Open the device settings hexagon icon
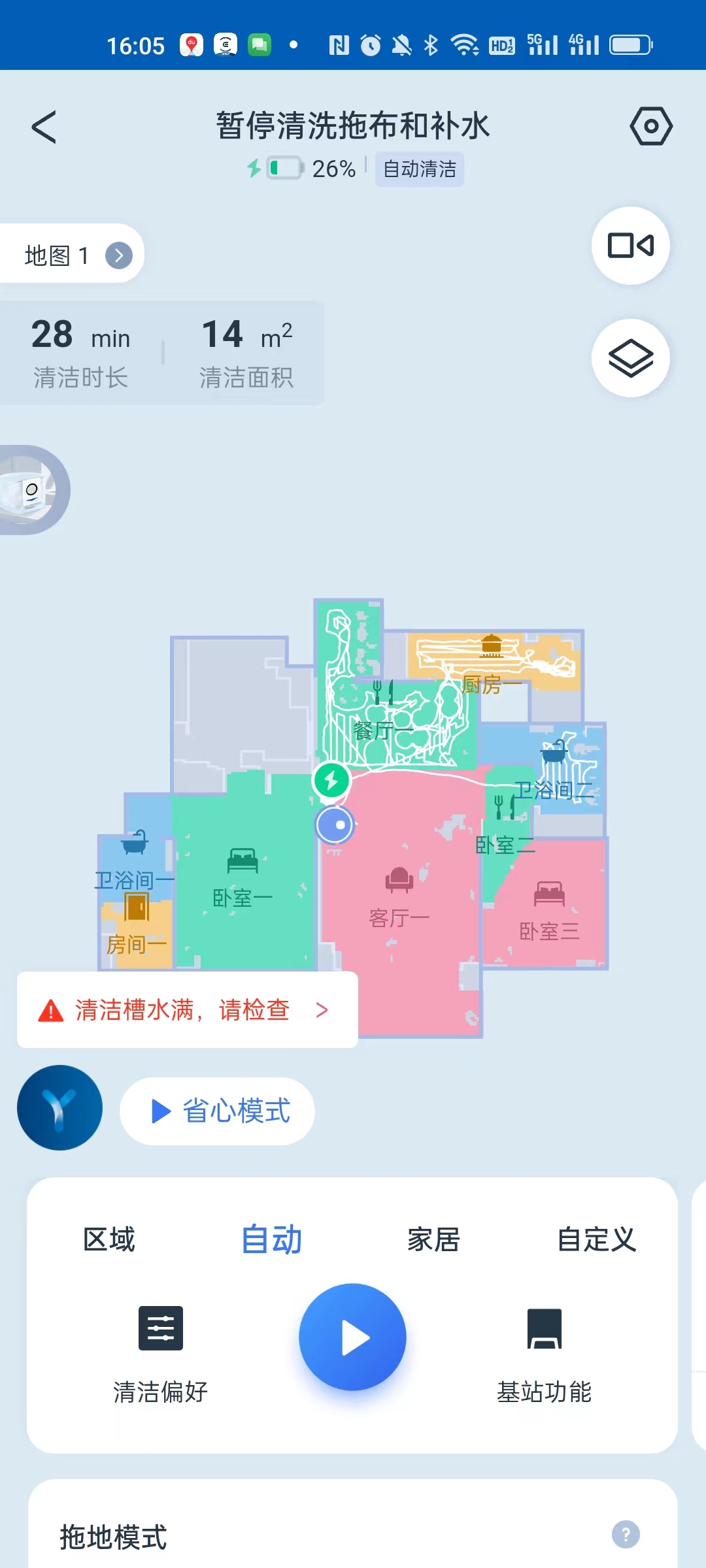This screenshot has height=1568, width=706. pos(650,126)
